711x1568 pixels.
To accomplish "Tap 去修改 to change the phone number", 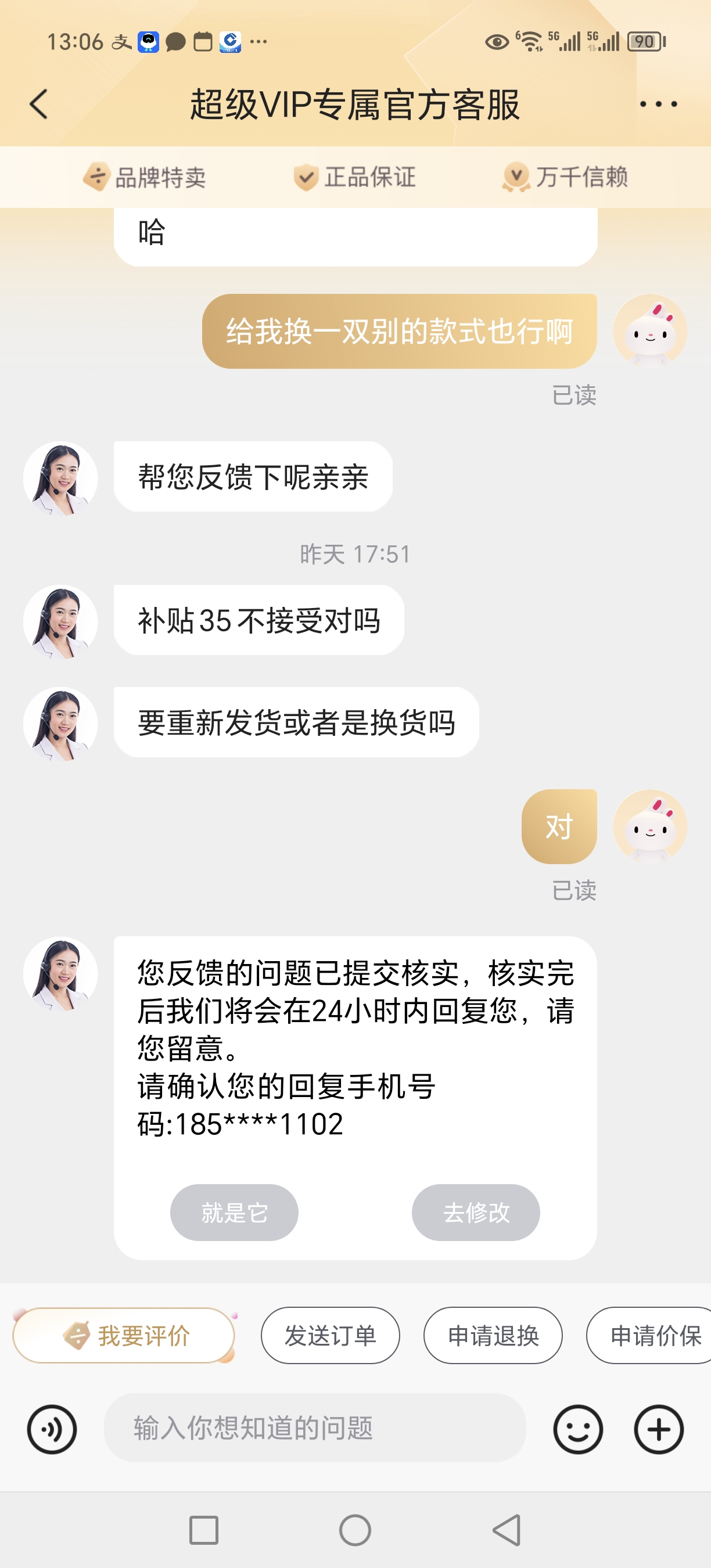I will point(475,1212).
